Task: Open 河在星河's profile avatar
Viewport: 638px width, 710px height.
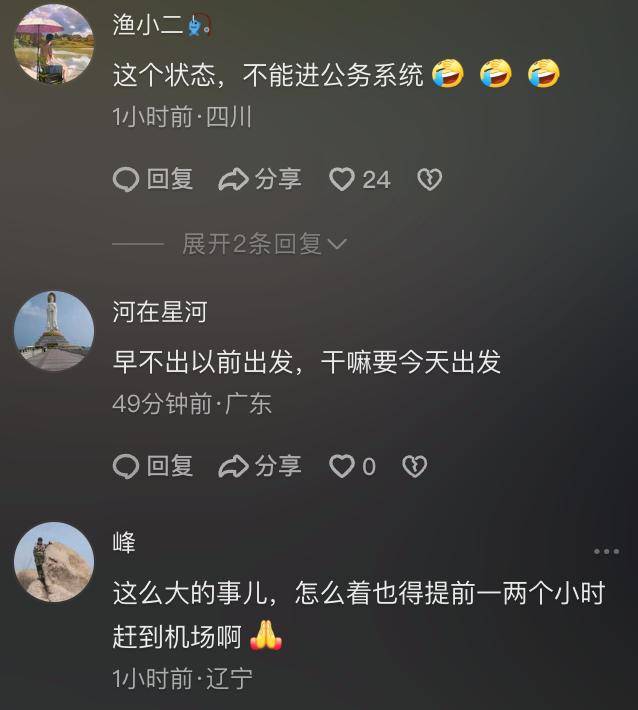Action: (x=53, y=331)
